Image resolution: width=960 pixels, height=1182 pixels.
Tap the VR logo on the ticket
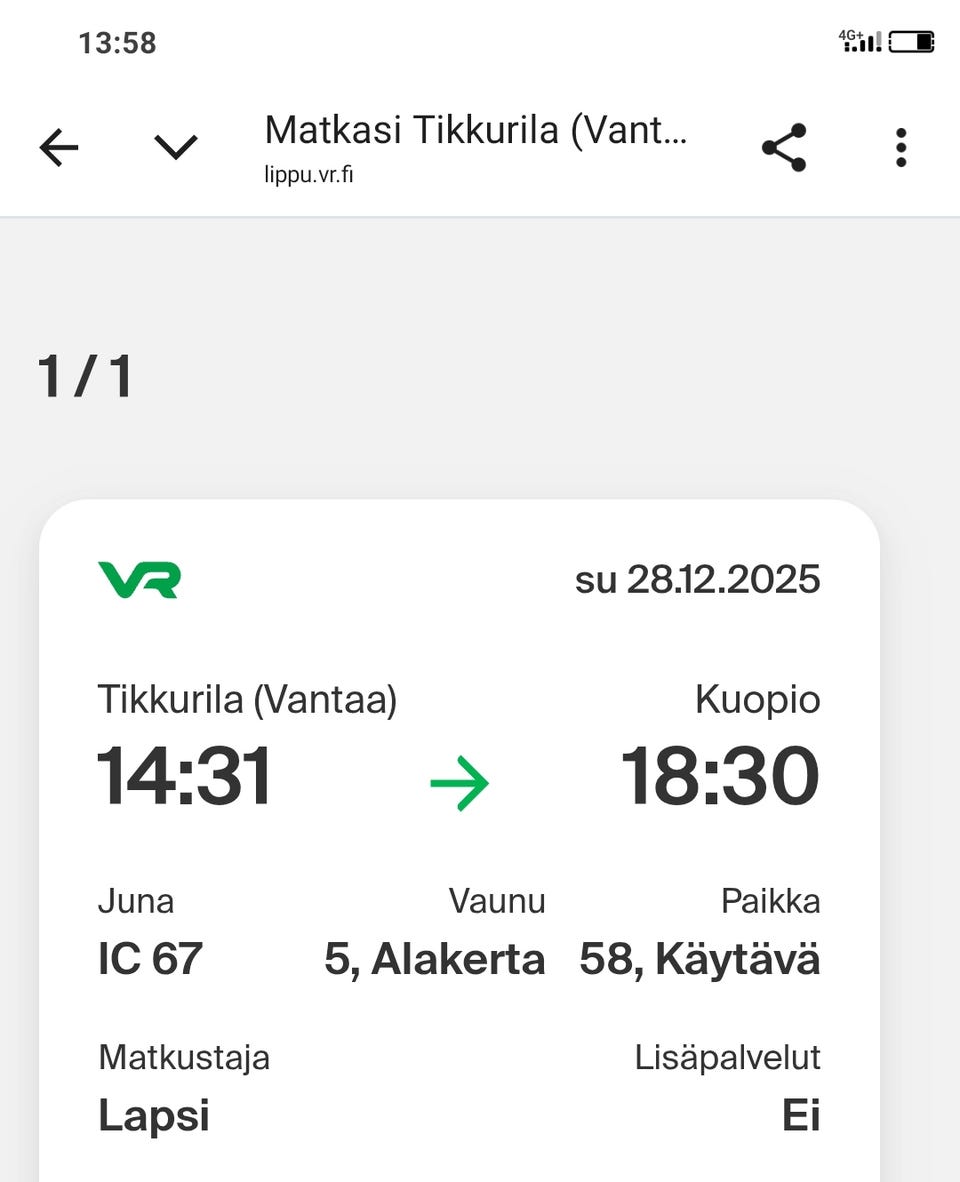139,578
